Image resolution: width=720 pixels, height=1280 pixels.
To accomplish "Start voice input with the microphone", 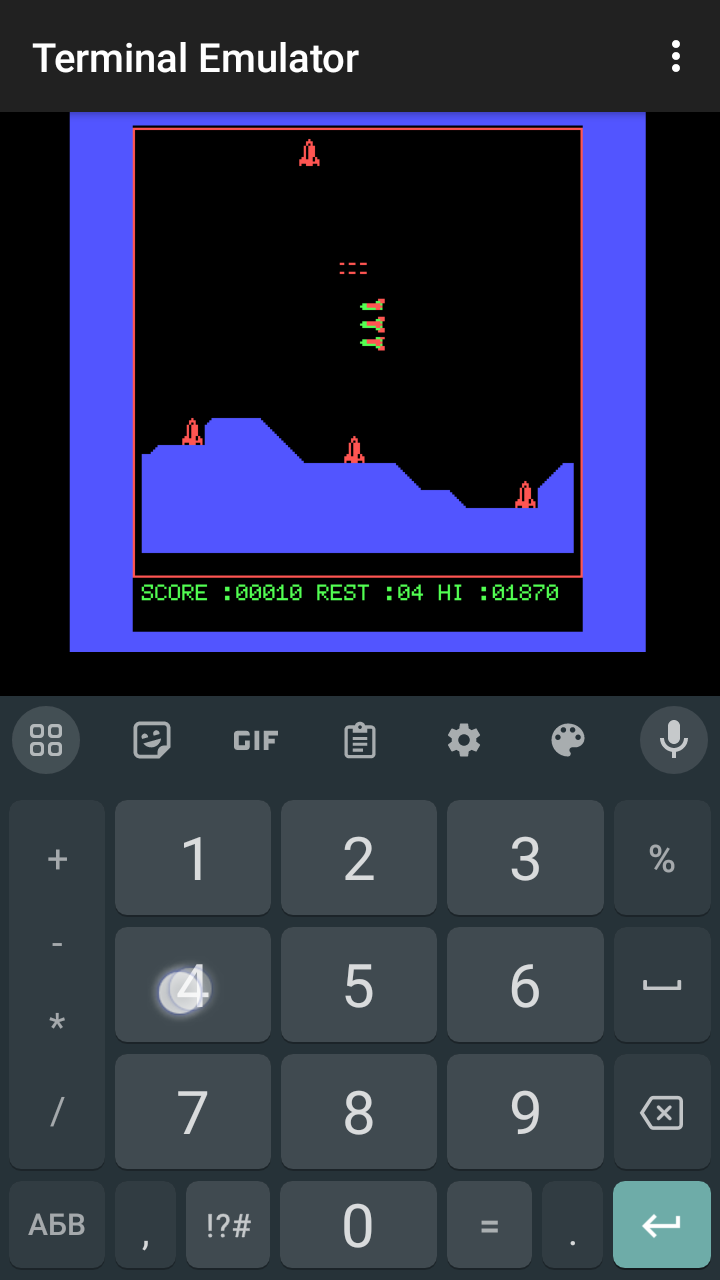I will (x=673, y=740).
